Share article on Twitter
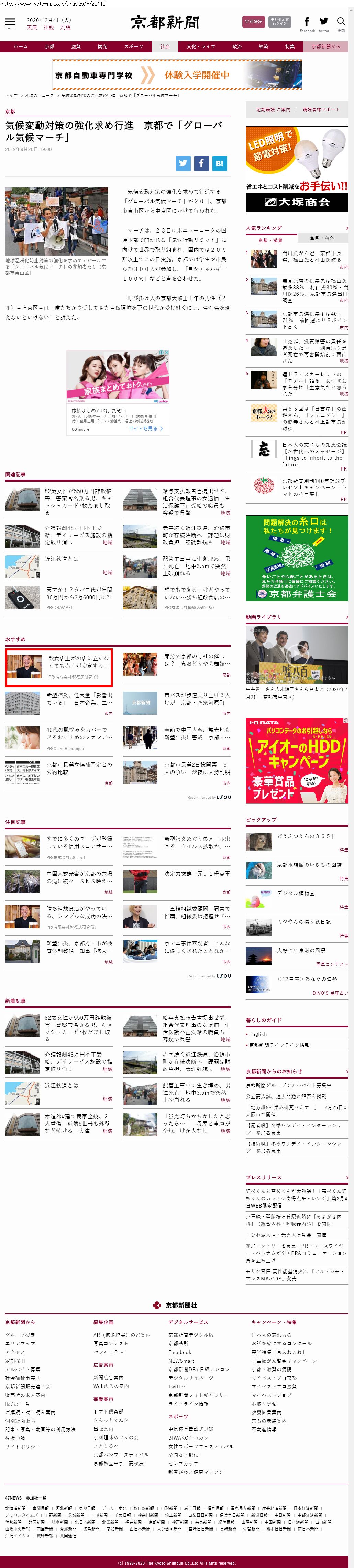 point(183,163)
